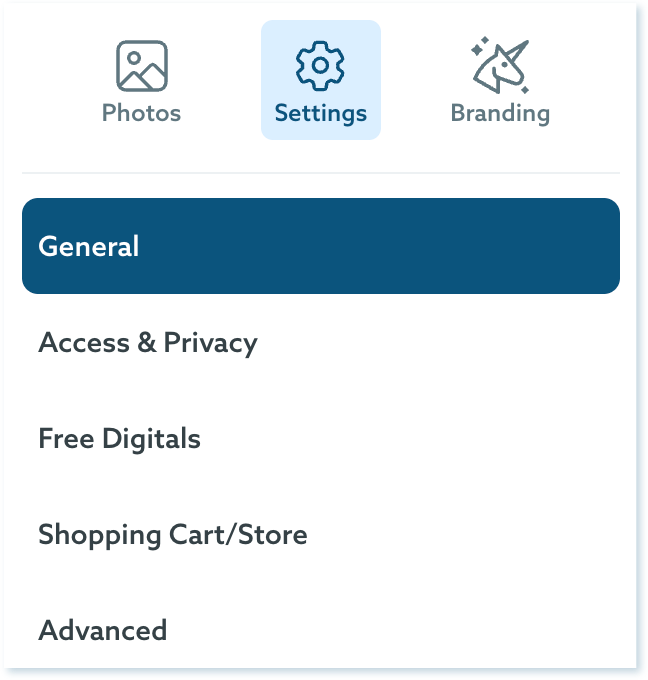Open the Advanced settings section
The height and width of the screenshot is (680, 648).
coord(102,631)
